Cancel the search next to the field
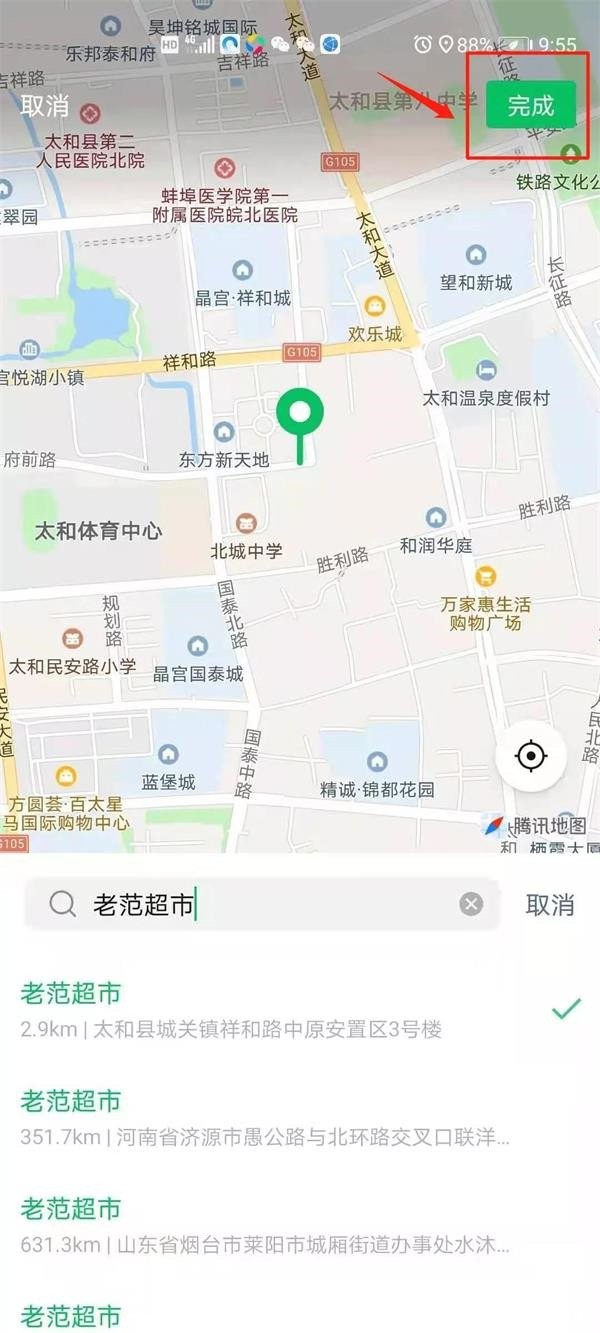The width and height of the screenshot is (600, 1333). (550, 904)
